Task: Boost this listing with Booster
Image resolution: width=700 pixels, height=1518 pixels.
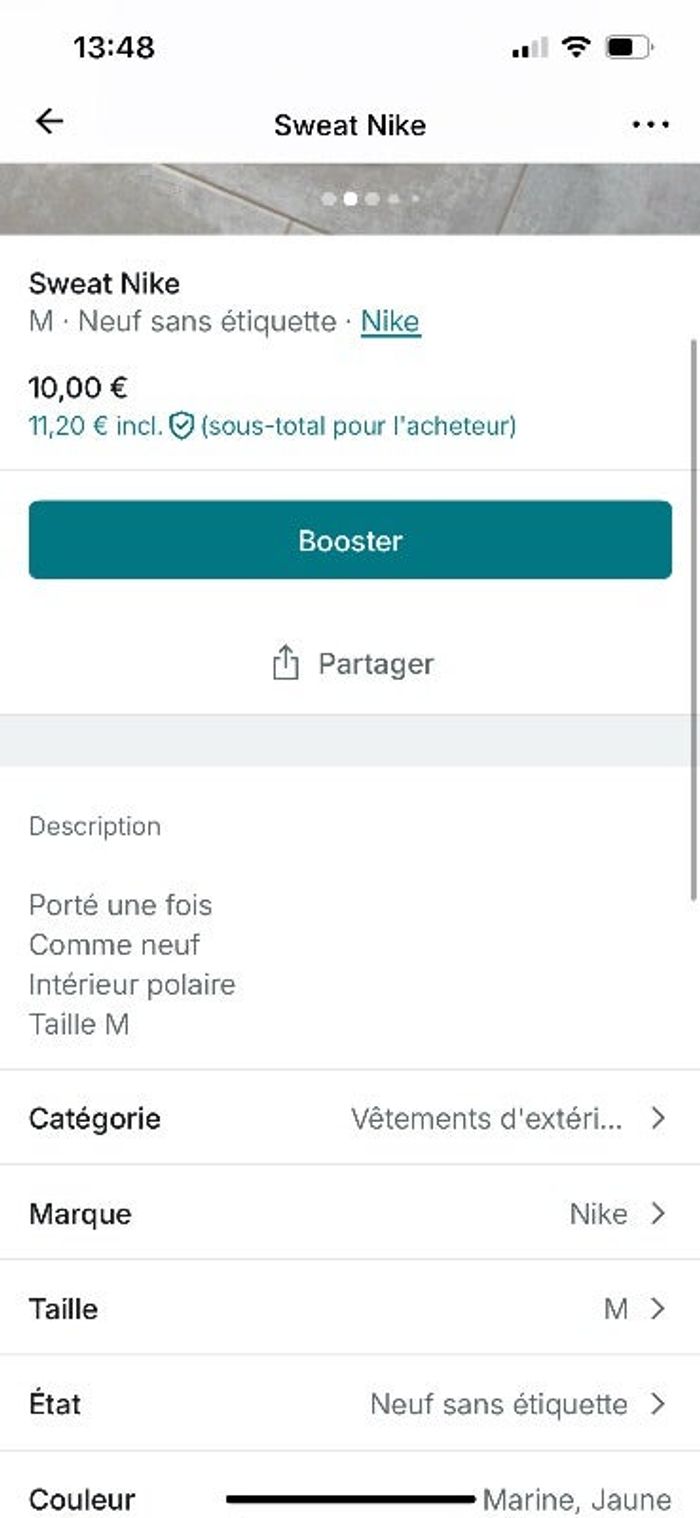Action: [x=350, y=540]
